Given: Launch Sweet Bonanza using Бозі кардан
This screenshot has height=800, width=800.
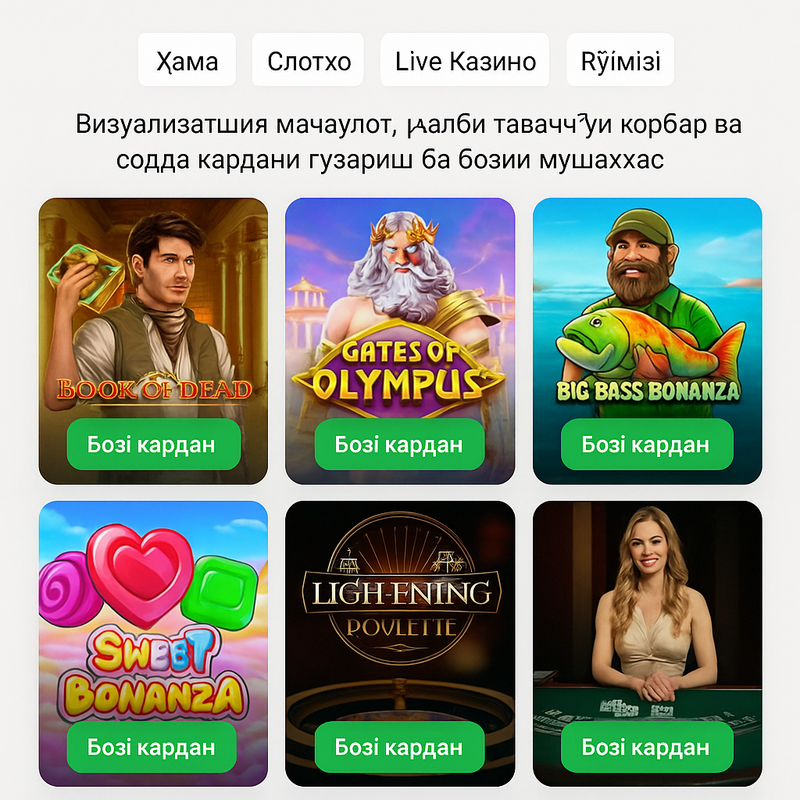Looking at the screenshot, I should point(153,747).
